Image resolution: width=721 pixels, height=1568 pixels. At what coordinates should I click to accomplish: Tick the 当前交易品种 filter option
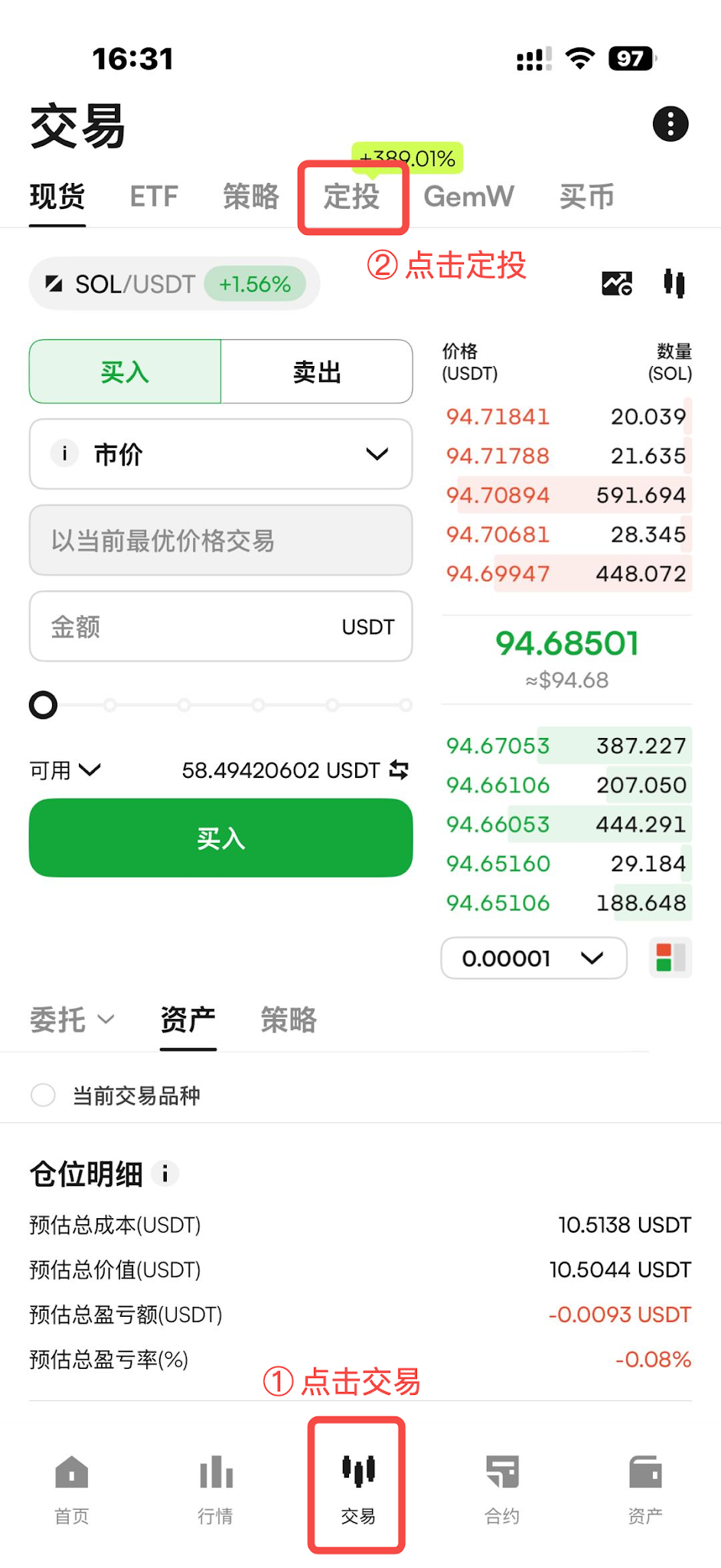click(43, 1095)
